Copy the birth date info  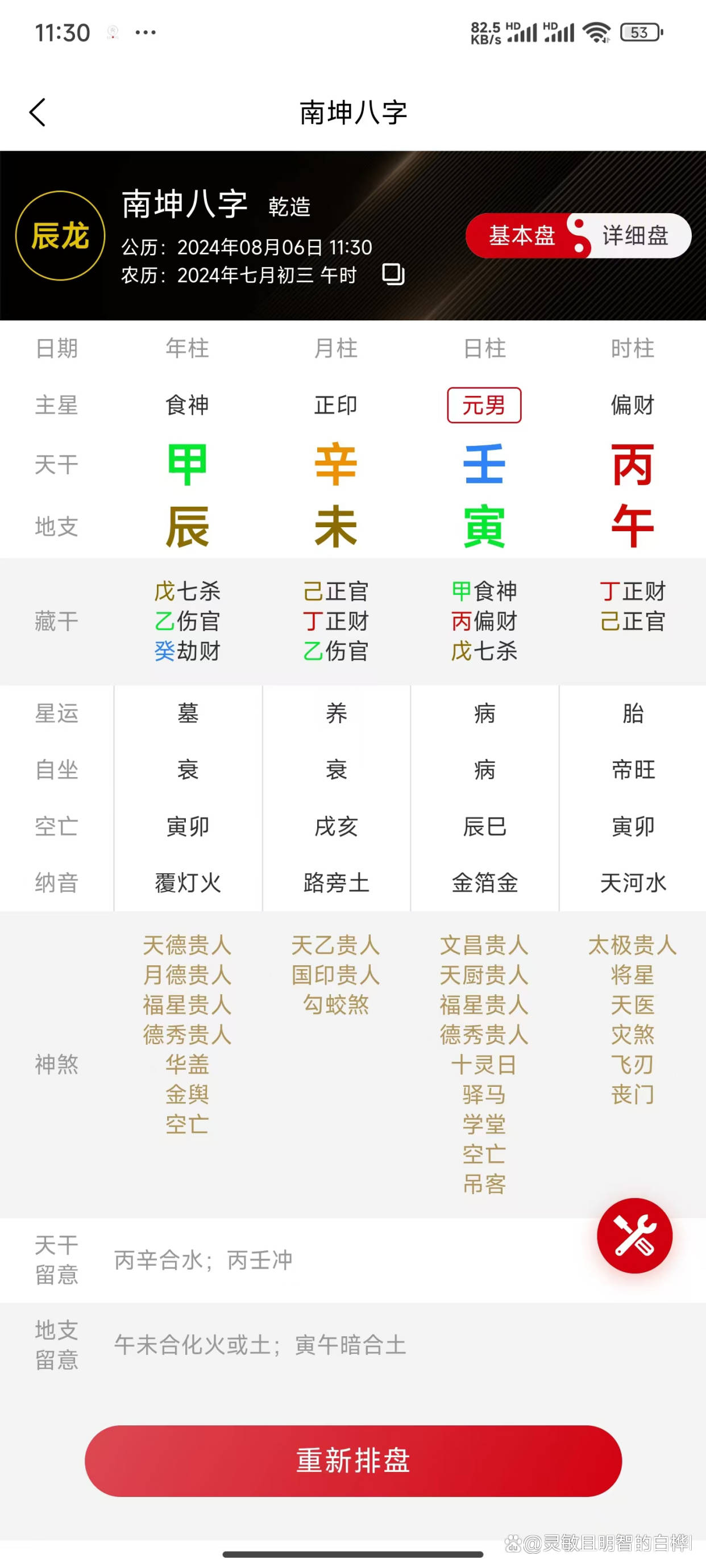[393, 274]
